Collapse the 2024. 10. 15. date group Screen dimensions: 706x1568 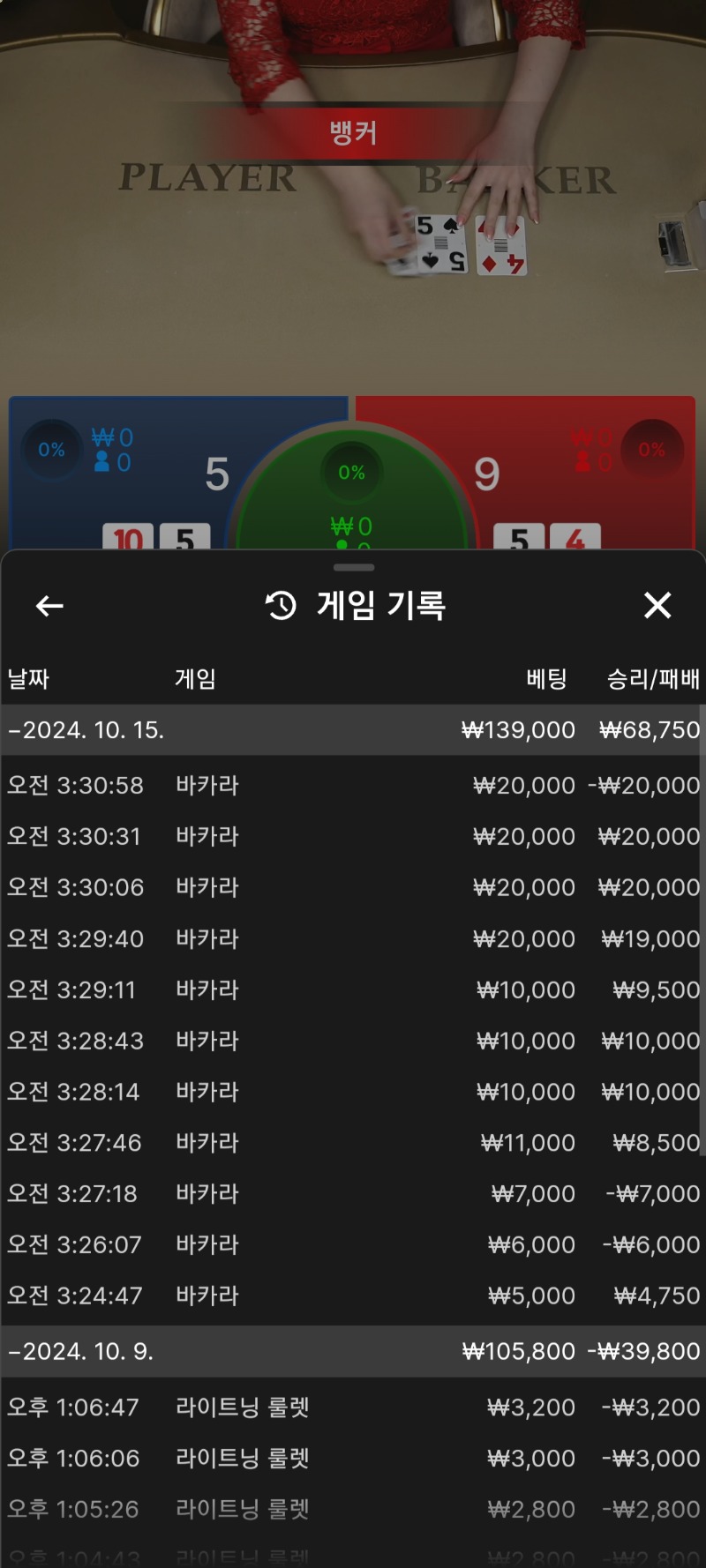pos(86,730)
